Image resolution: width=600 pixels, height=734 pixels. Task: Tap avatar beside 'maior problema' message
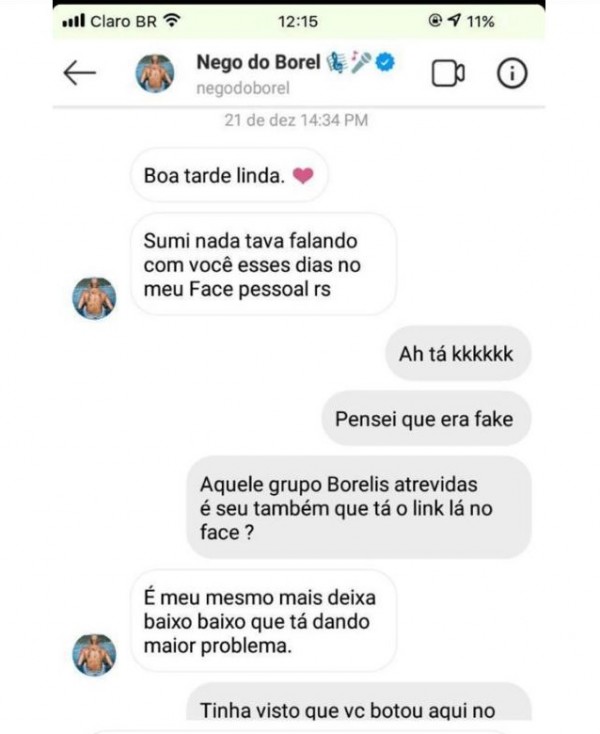95,653
